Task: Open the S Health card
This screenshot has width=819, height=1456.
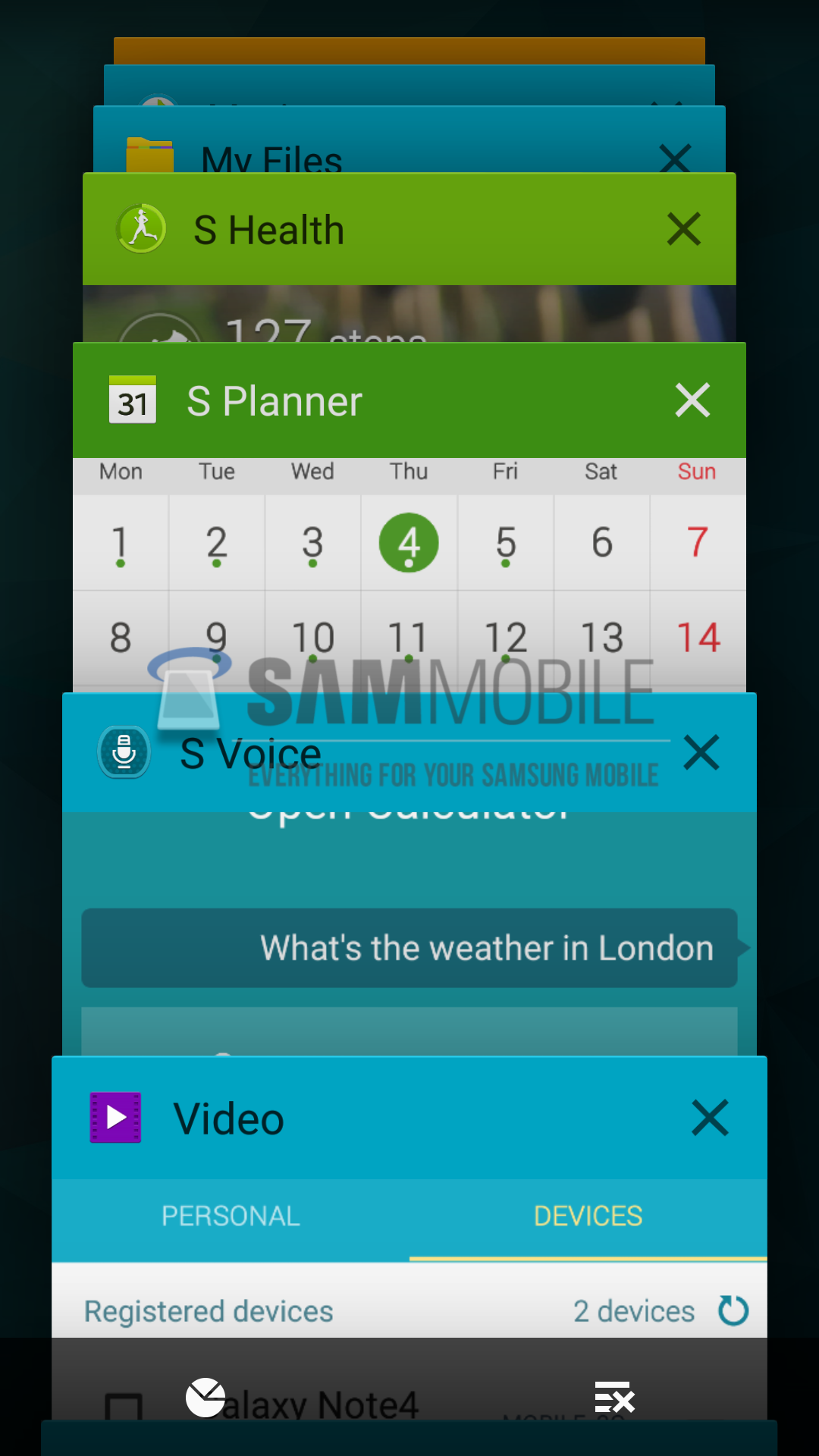Action: [379, 231]
